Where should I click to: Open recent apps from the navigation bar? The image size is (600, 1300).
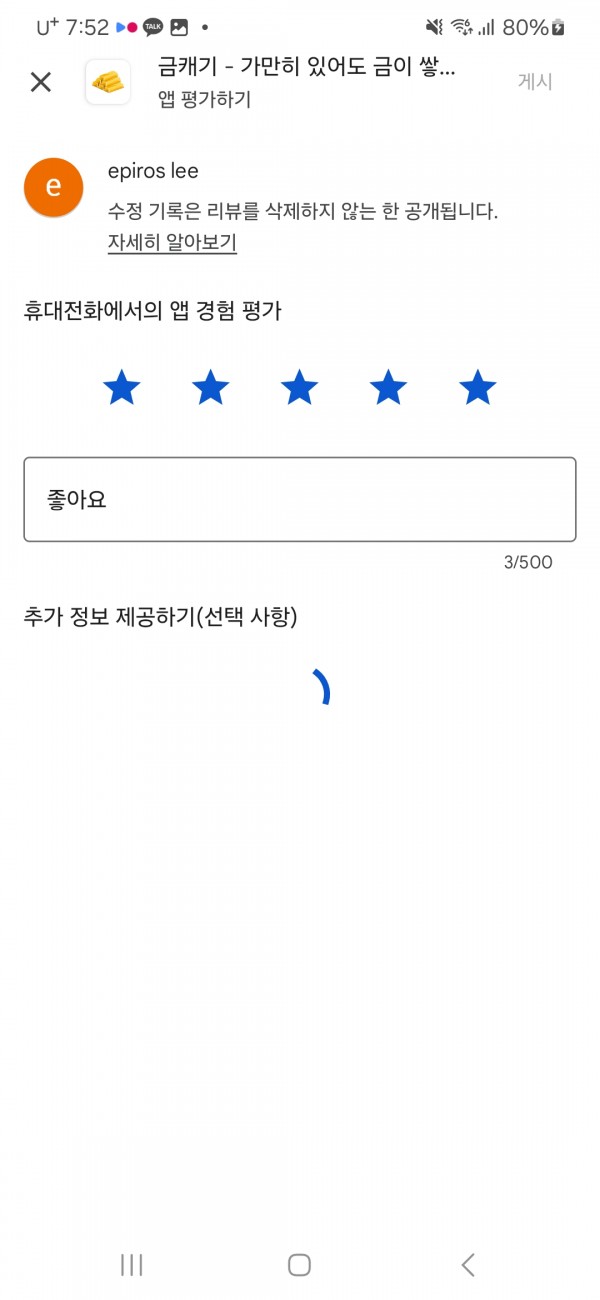click(131, 1265)
